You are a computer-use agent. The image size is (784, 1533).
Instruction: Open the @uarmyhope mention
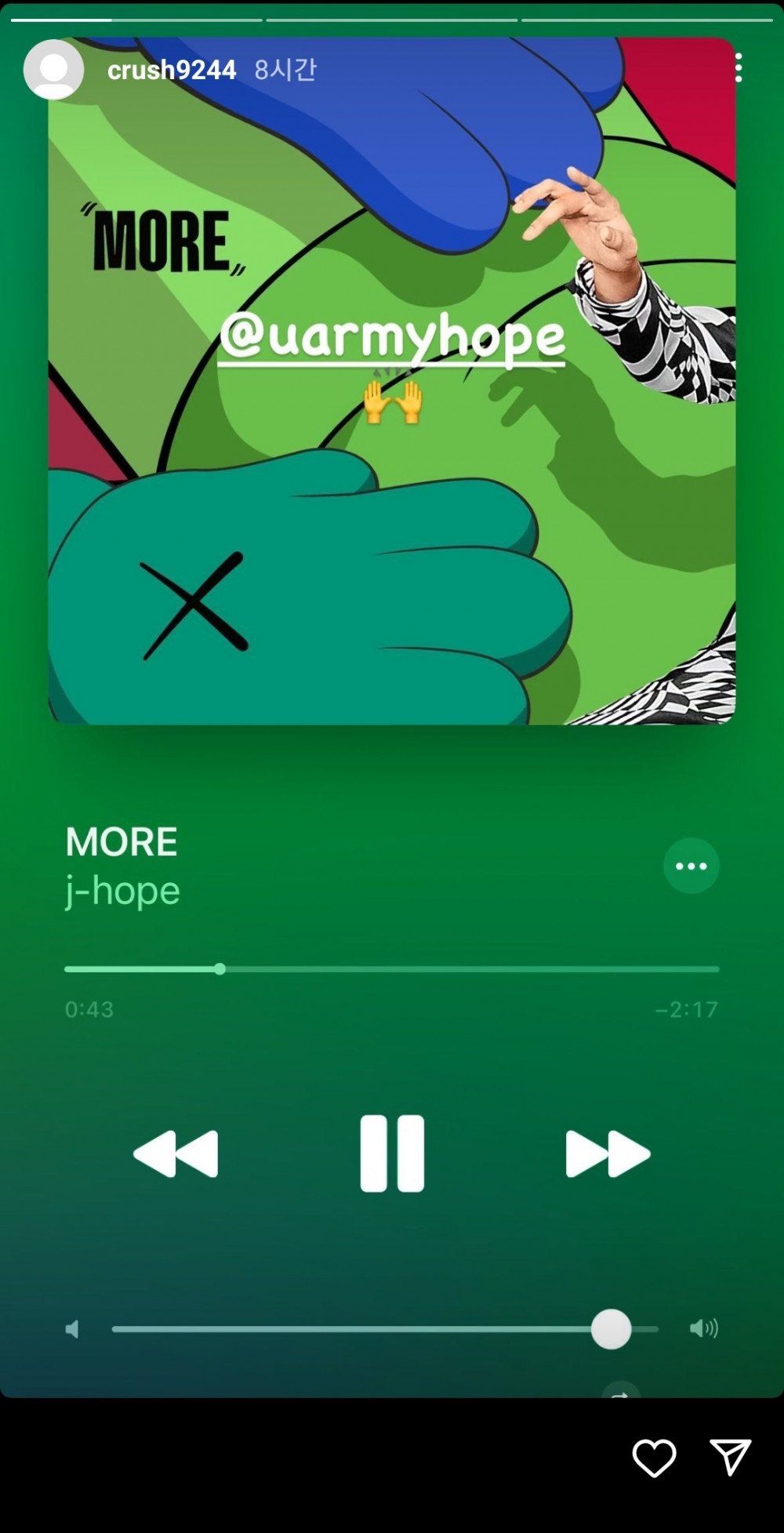pos(391,337)
